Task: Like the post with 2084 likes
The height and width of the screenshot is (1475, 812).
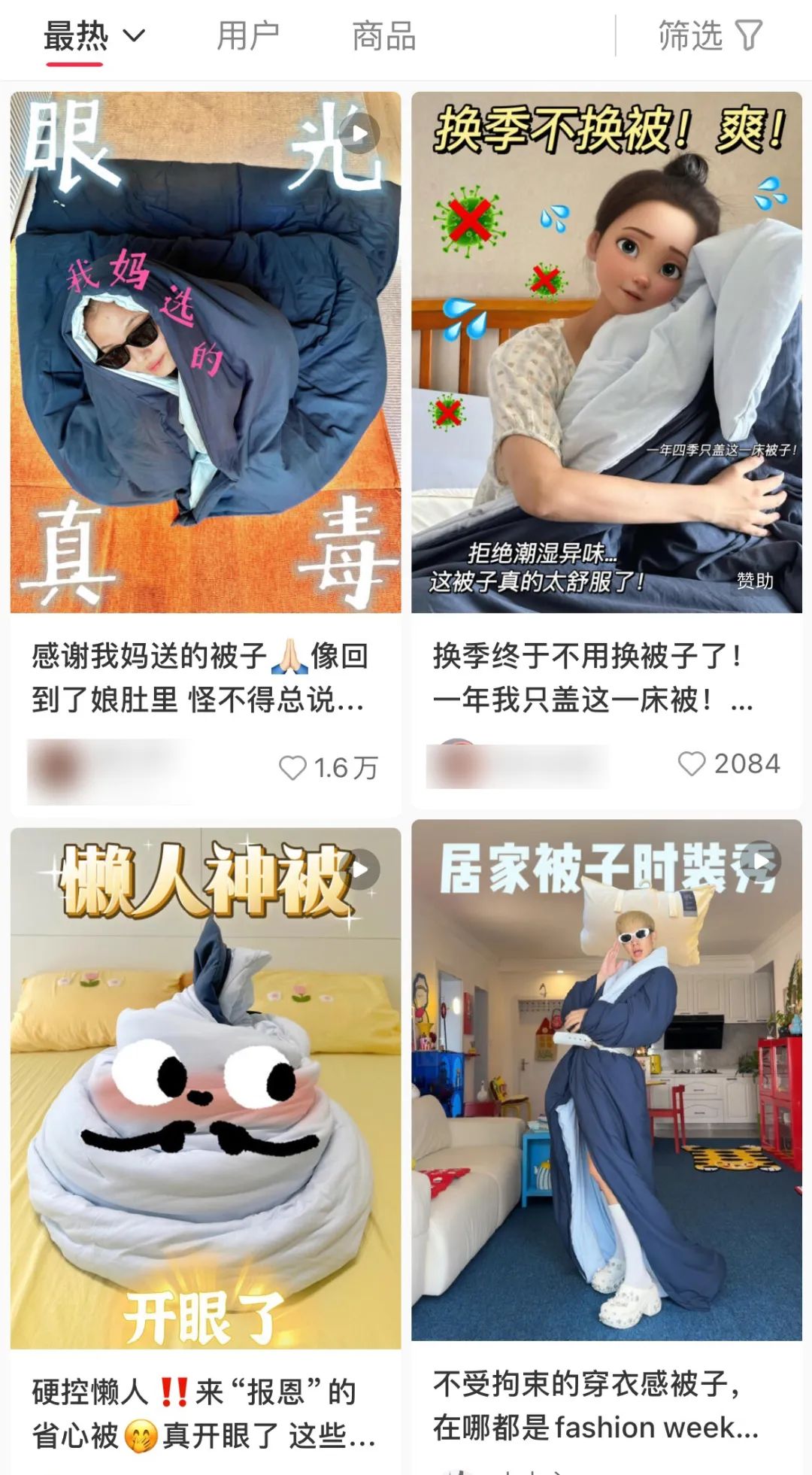Action: (x=692, y=763)
